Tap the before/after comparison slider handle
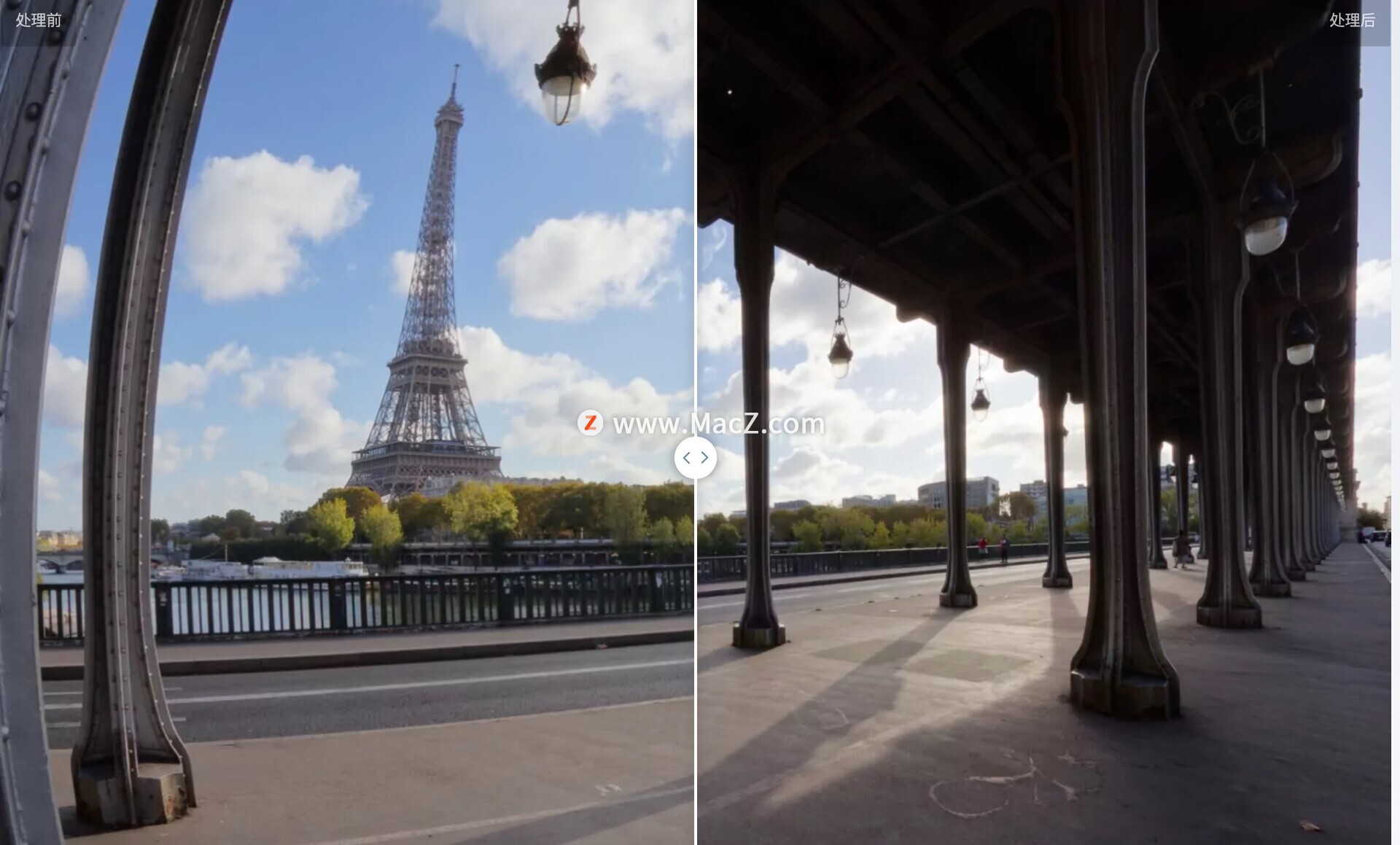1400x845 pixels. (695, 458)
